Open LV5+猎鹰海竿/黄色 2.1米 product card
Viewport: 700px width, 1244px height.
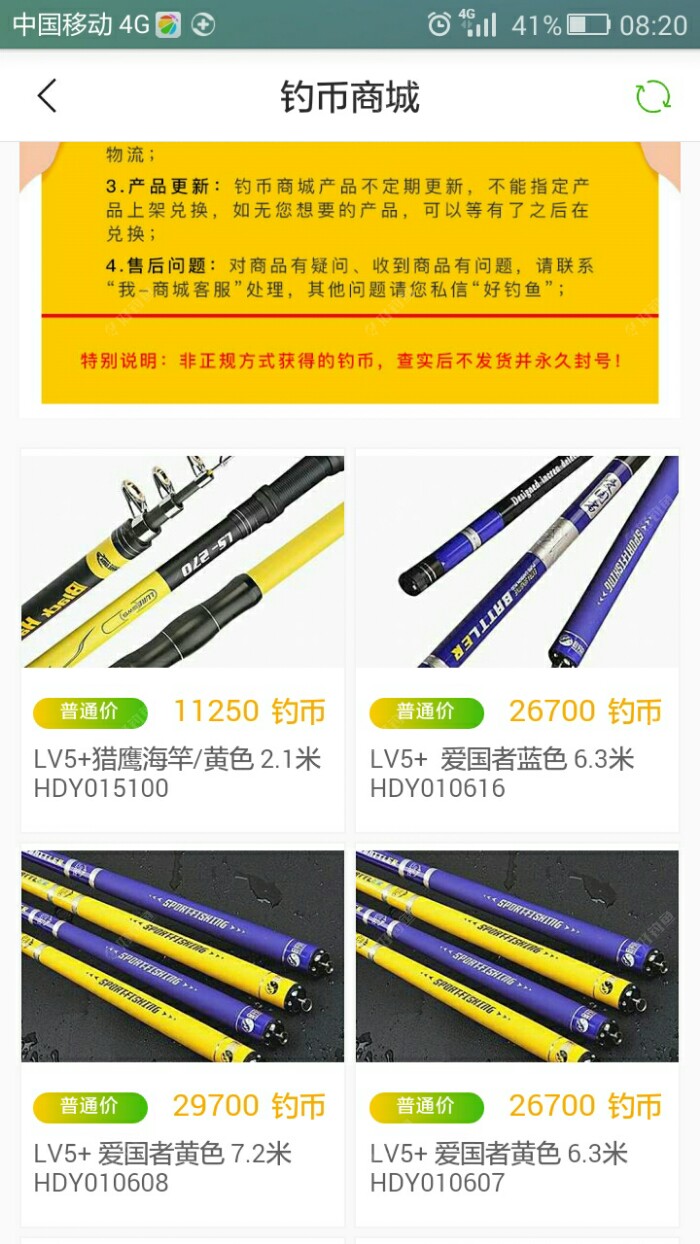(x=182, y=640)
